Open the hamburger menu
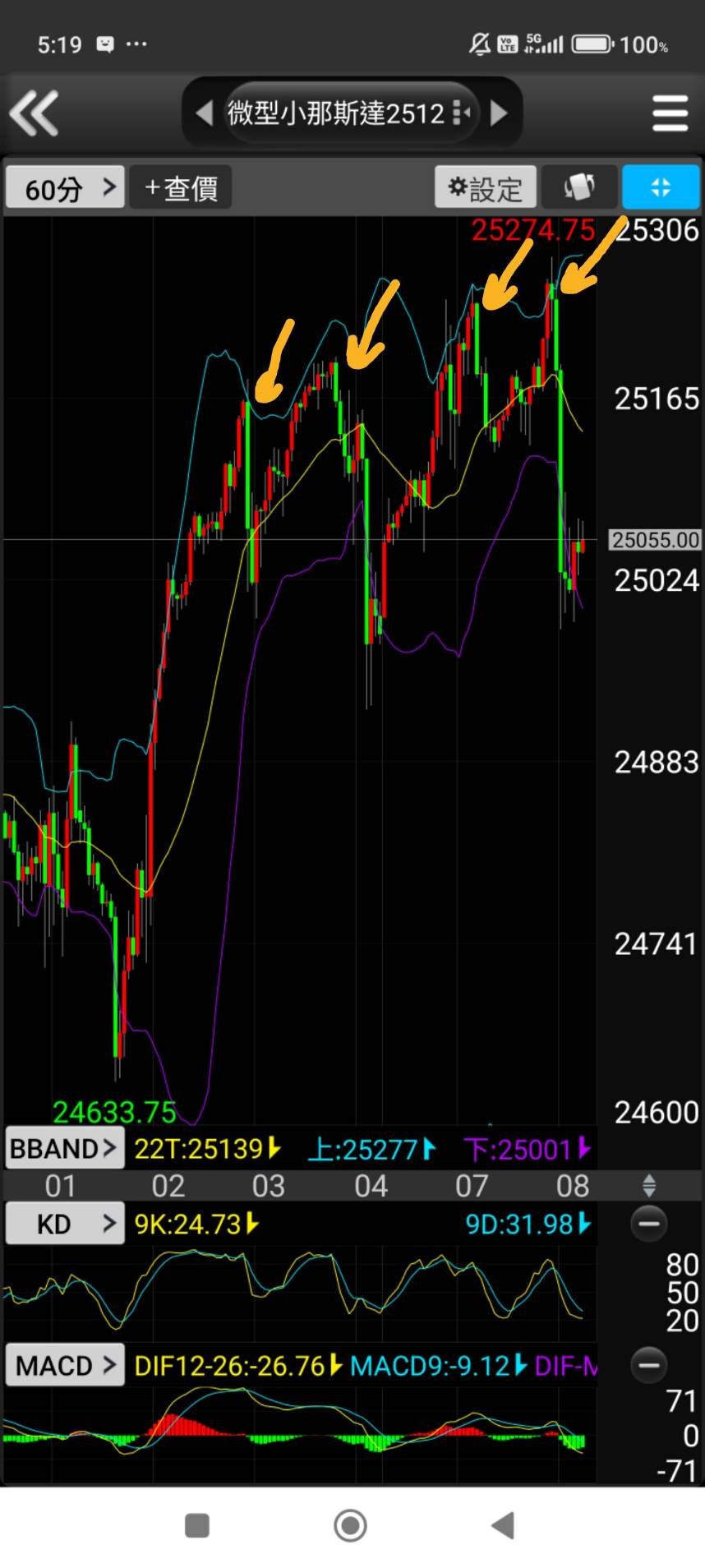Image resolution: width=705 pixels, height=1568 pixels. pos(670,113)
